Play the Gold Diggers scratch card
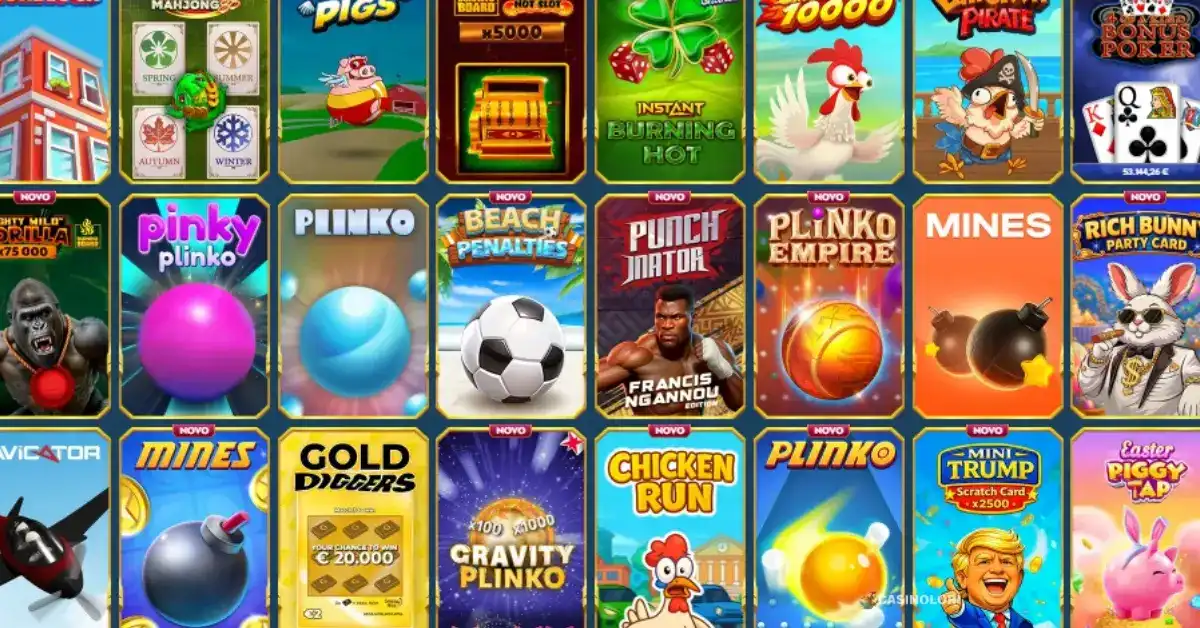The image size is (1200, 628). click(353, 530)
